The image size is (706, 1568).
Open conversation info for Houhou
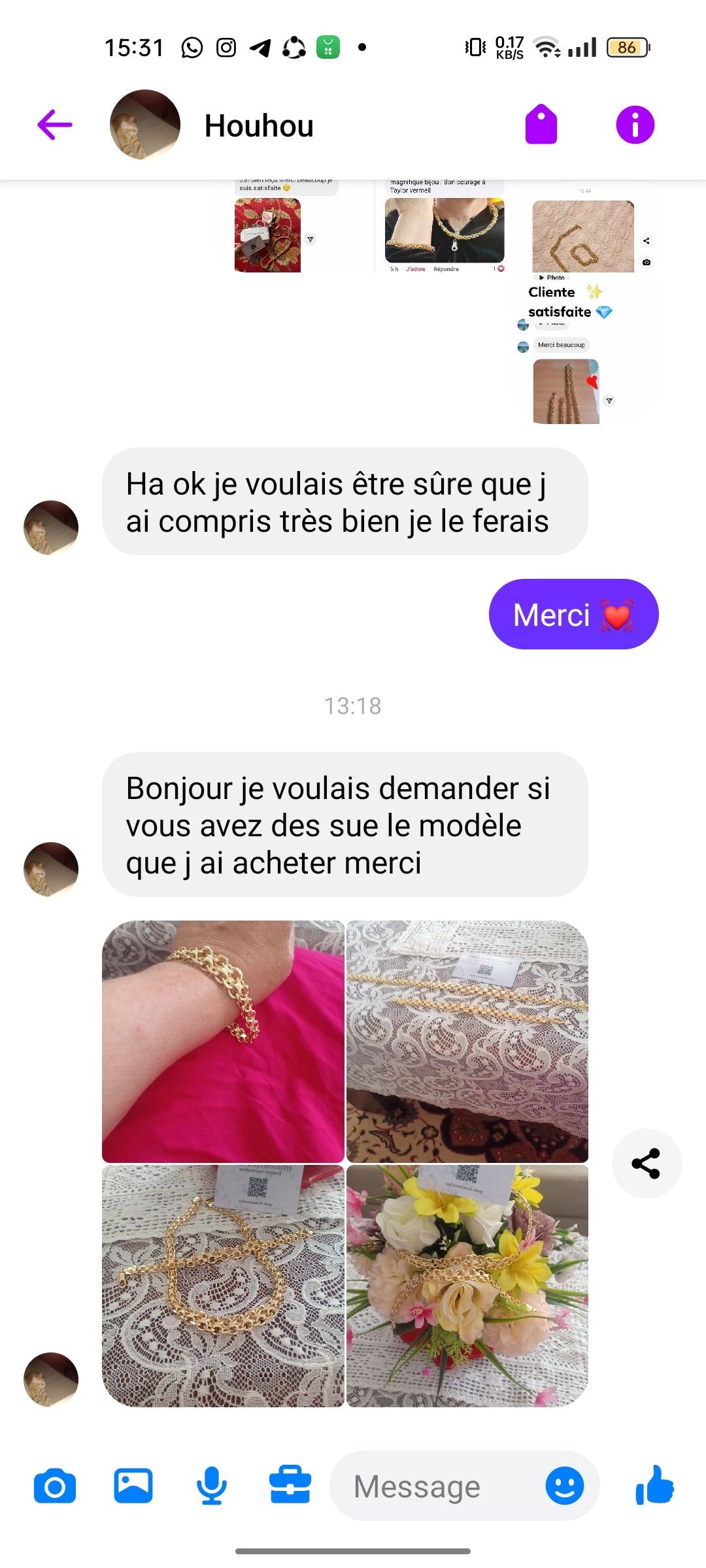click(x=635, y=125)
